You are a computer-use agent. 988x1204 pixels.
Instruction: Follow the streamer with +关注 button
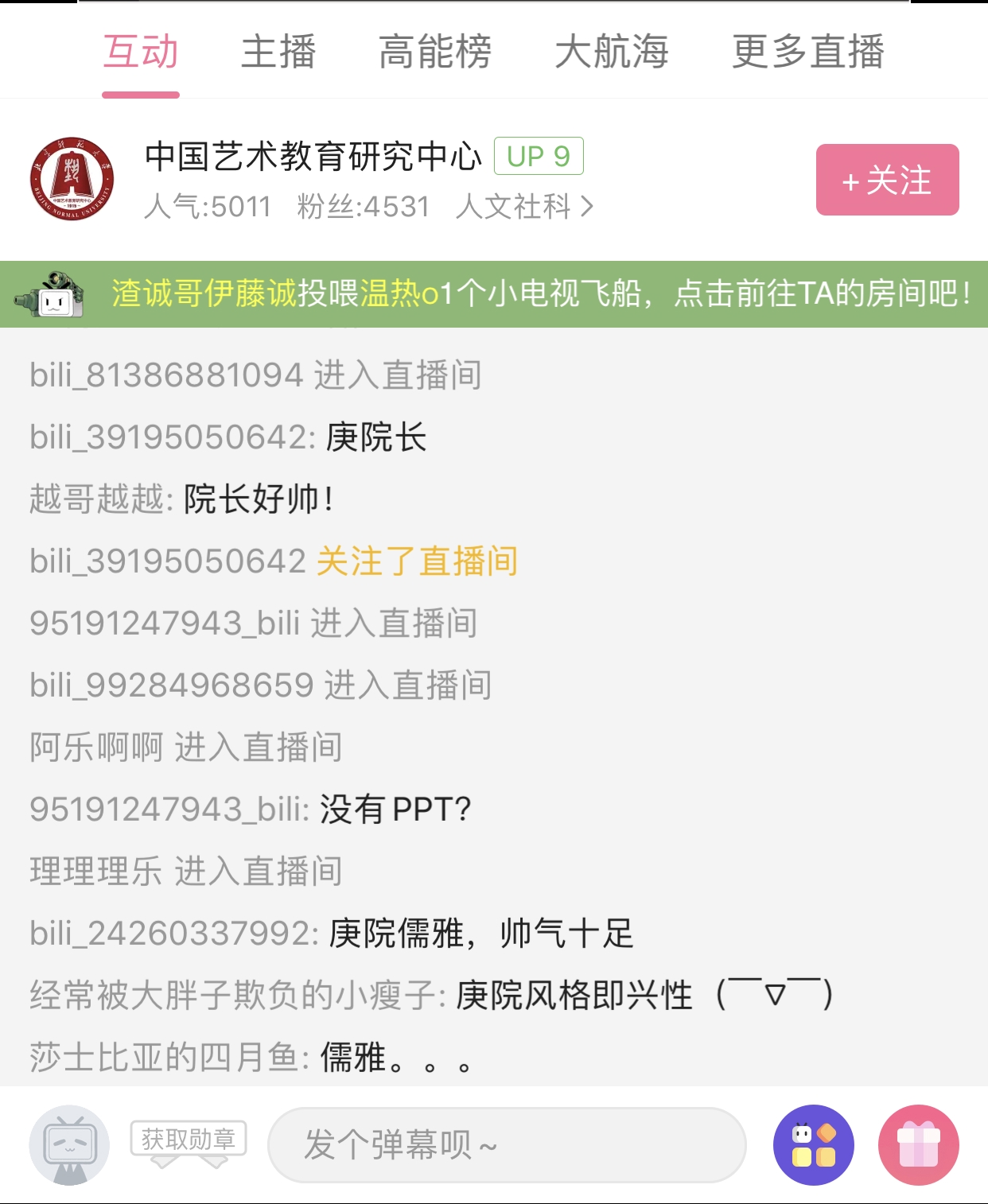click(887, 180)
